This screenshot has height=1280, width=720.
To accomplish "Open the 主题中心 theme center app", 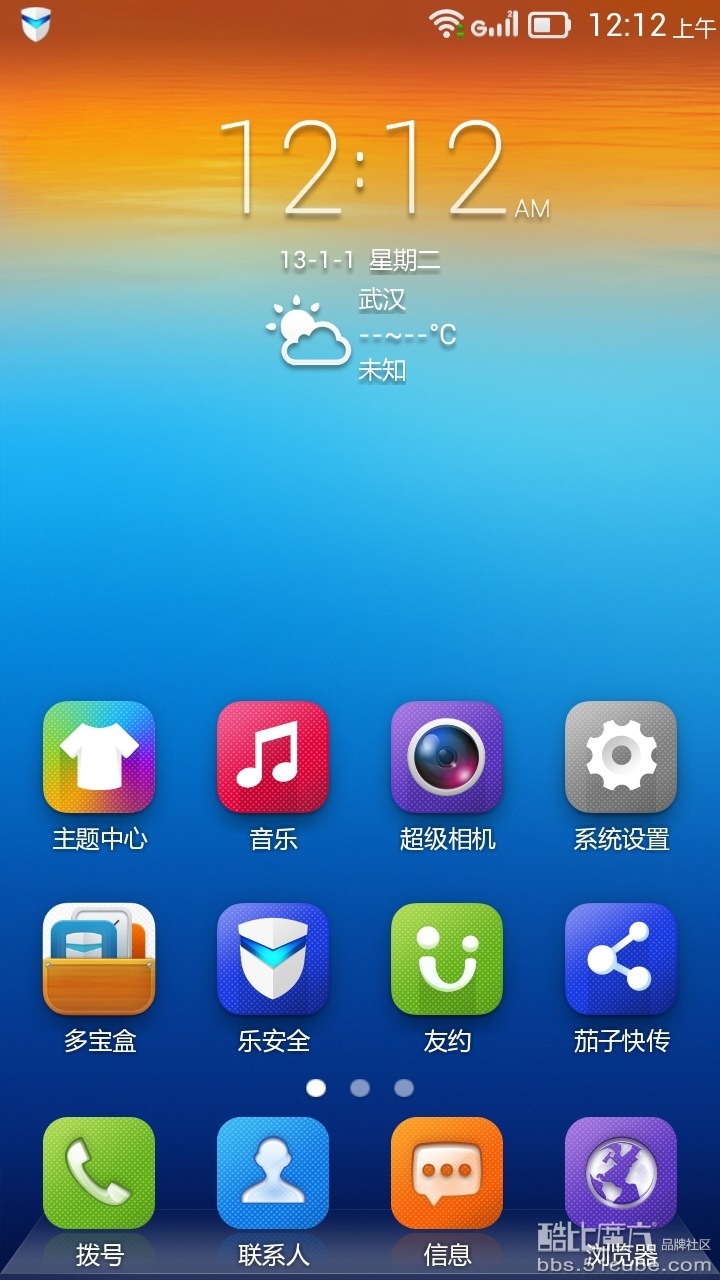I will (99, 757).
